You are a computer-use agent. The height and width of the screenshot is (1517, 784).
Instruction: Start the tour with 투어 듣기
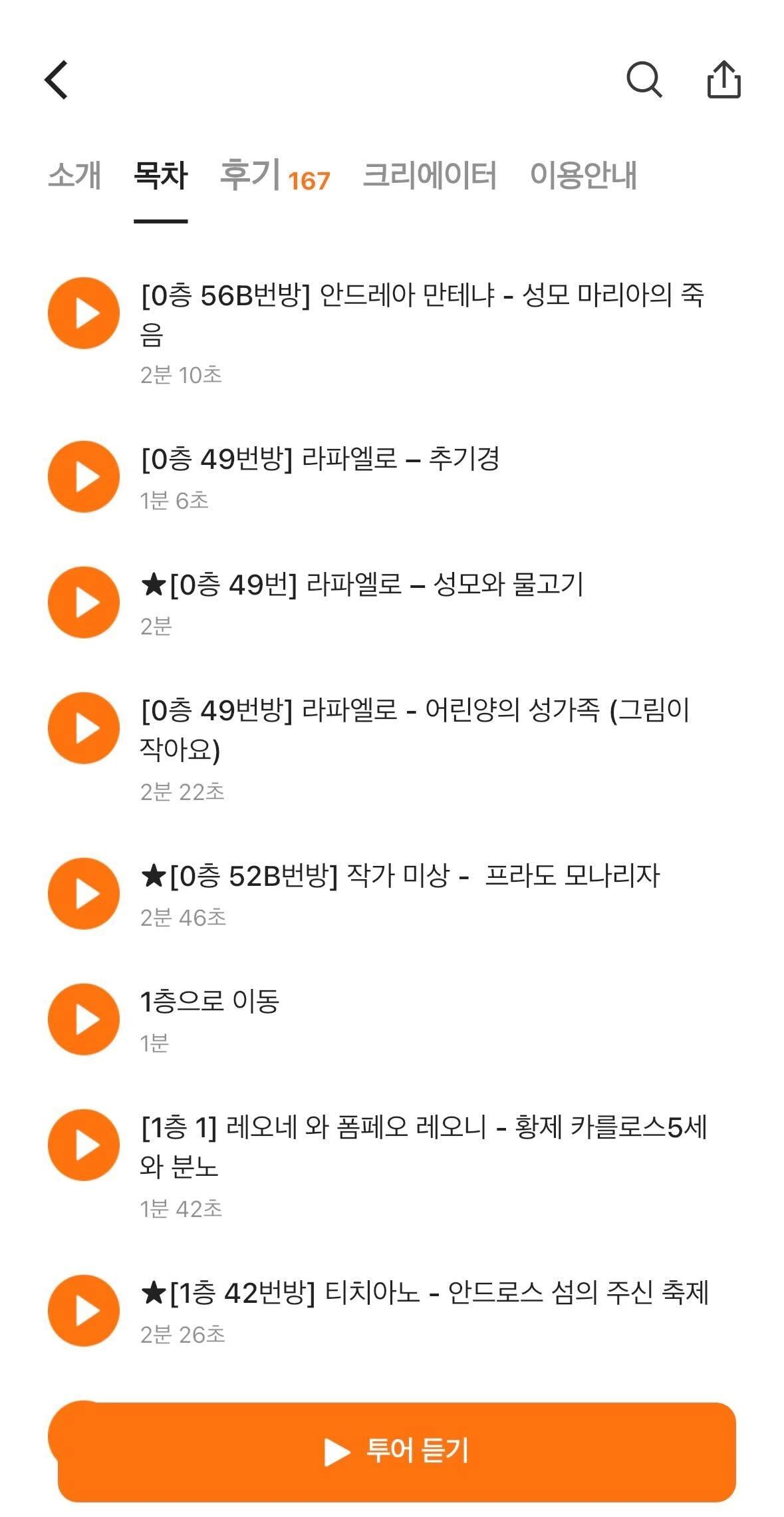point(396,1451)
